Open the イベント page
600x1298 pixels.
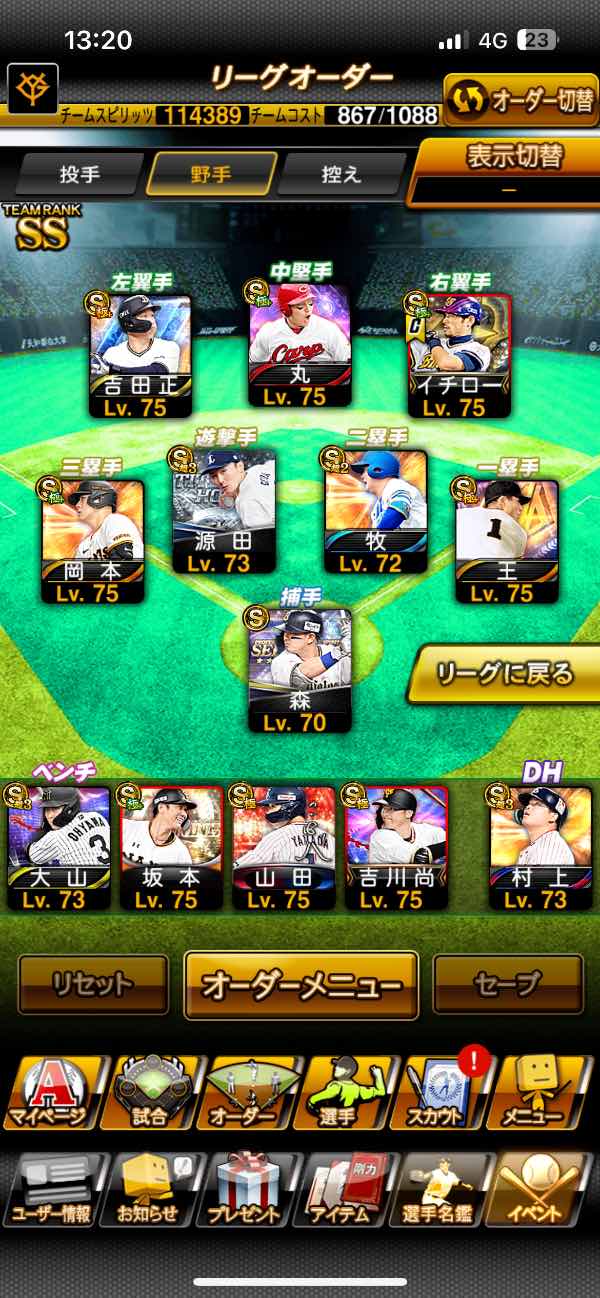pyautogui.click(x=540, y=1190)
